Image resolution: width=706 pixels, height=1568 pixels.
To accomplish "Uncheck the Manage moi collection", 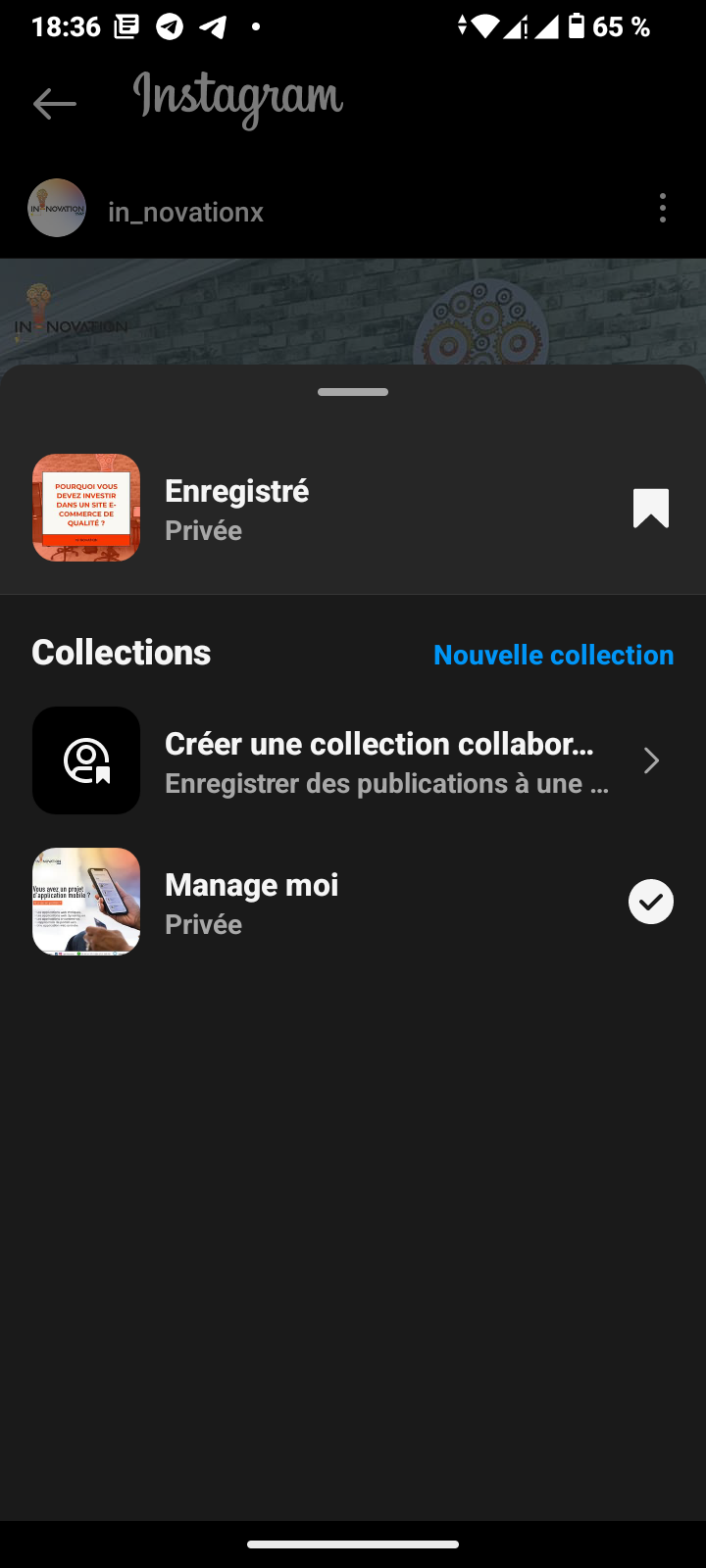I will [x=650, y=902].
